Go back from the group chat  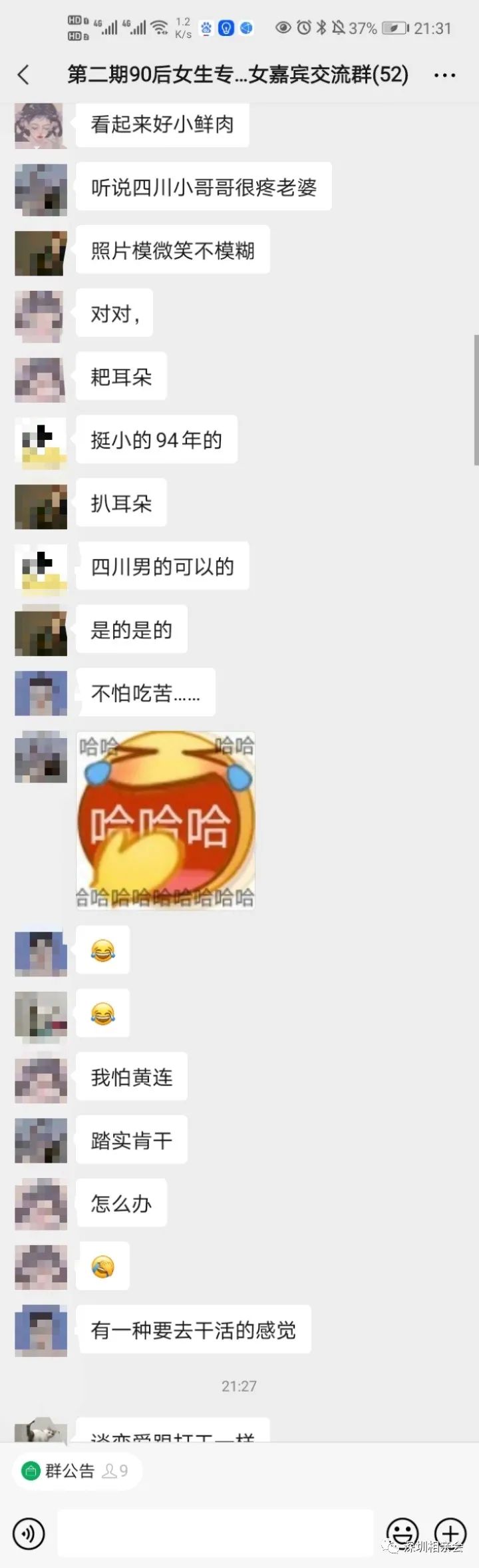(24, 75)
